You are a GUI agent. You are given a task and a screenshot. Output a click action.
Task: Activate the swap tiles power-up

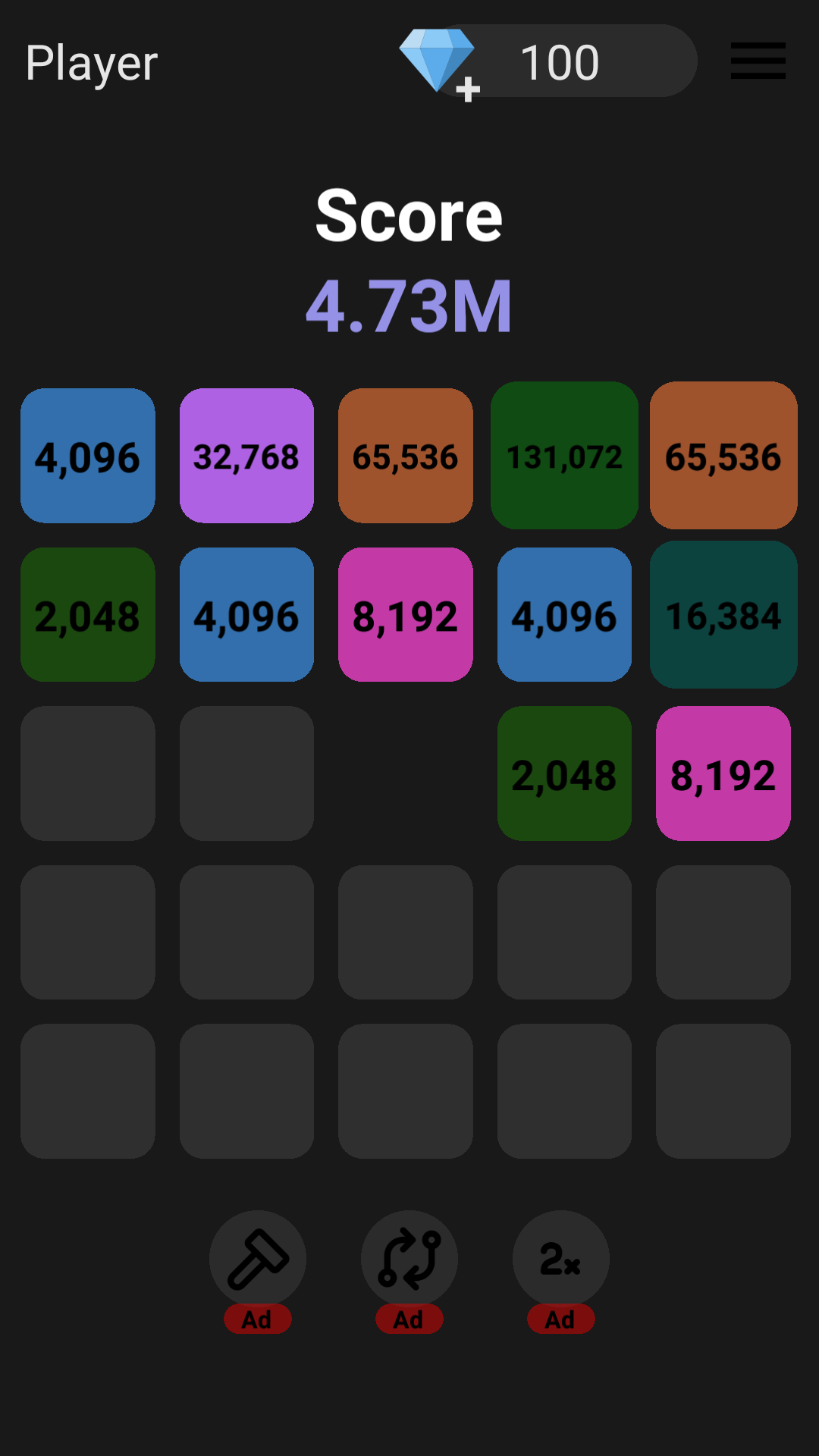(x=409, y=1259)
